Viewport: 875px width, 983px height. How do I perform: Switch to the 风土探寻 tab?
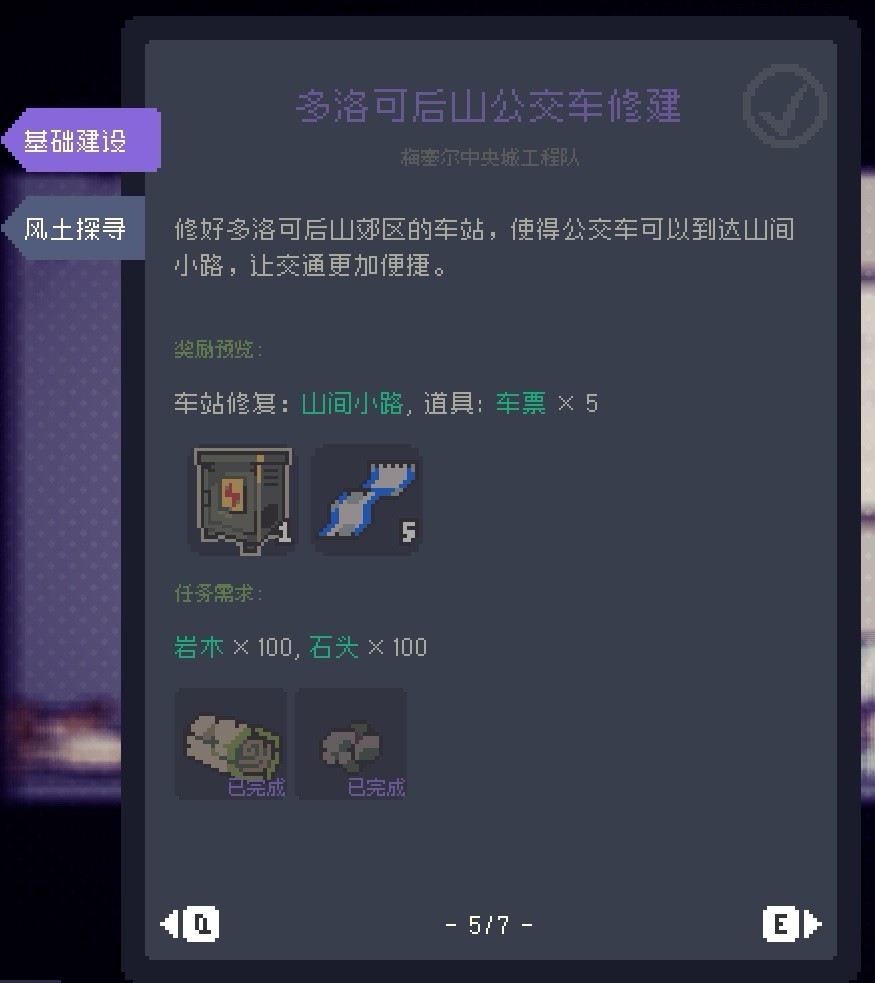(x=76, y=228)
